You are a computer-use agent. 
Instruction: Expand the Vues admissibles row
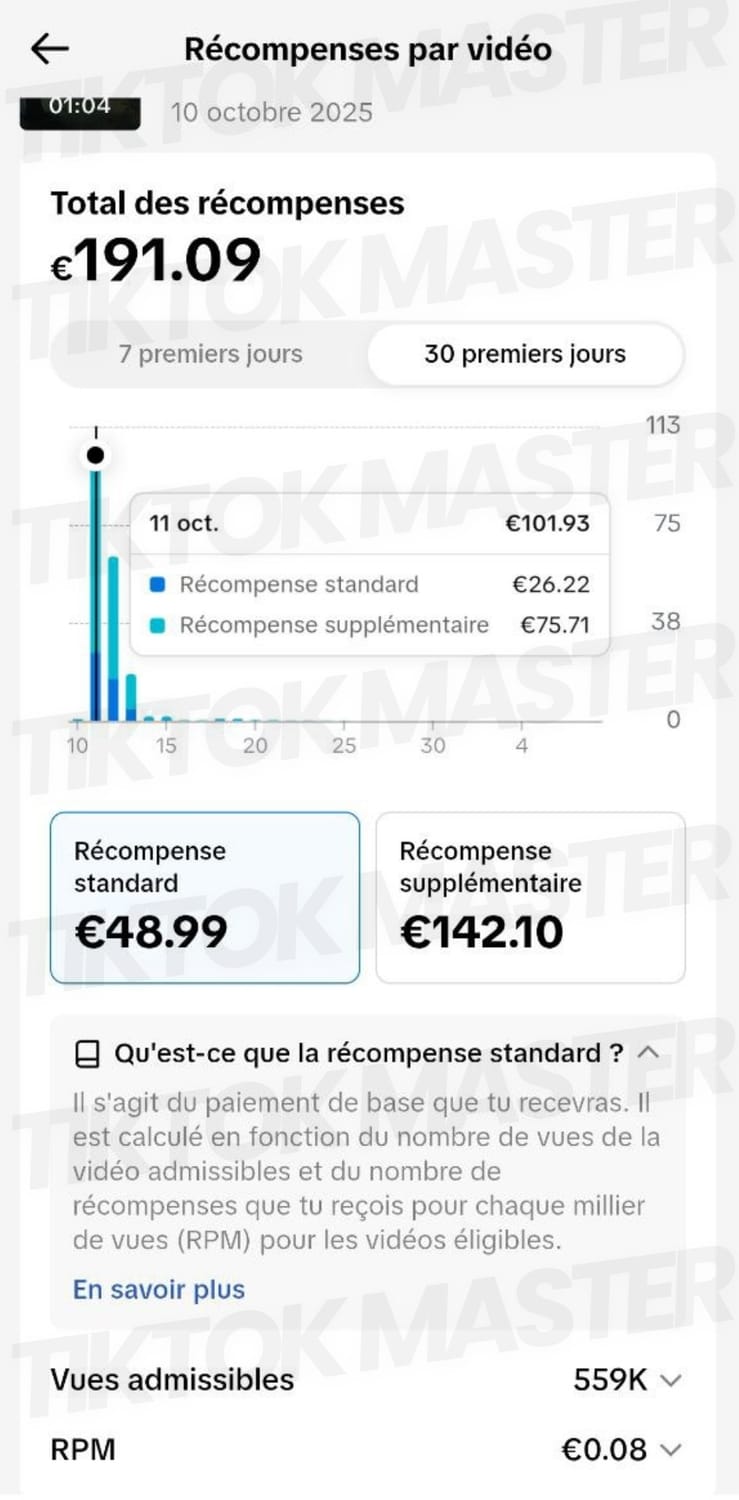[368, 1381]
